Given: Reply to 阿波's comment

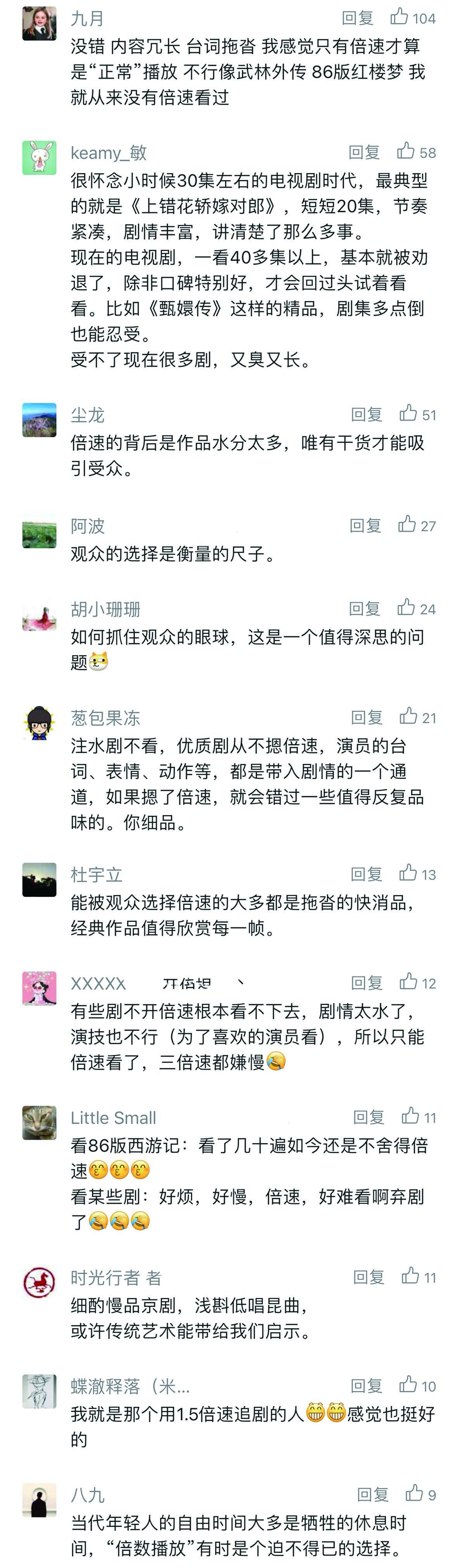Looking at the screenshot, I should 365,526.
